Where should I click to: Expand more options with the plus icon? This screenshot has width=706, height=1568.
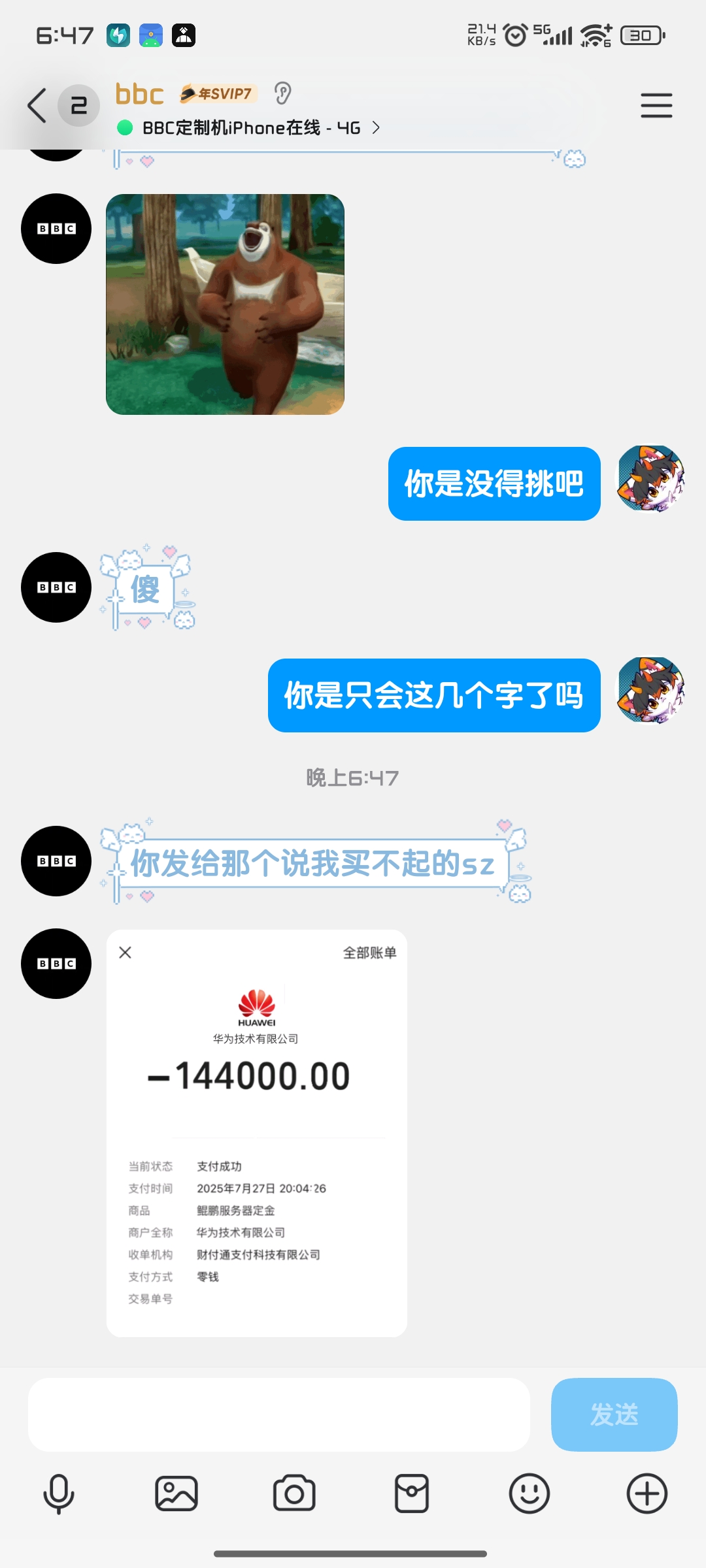(x=647, y=1494)
